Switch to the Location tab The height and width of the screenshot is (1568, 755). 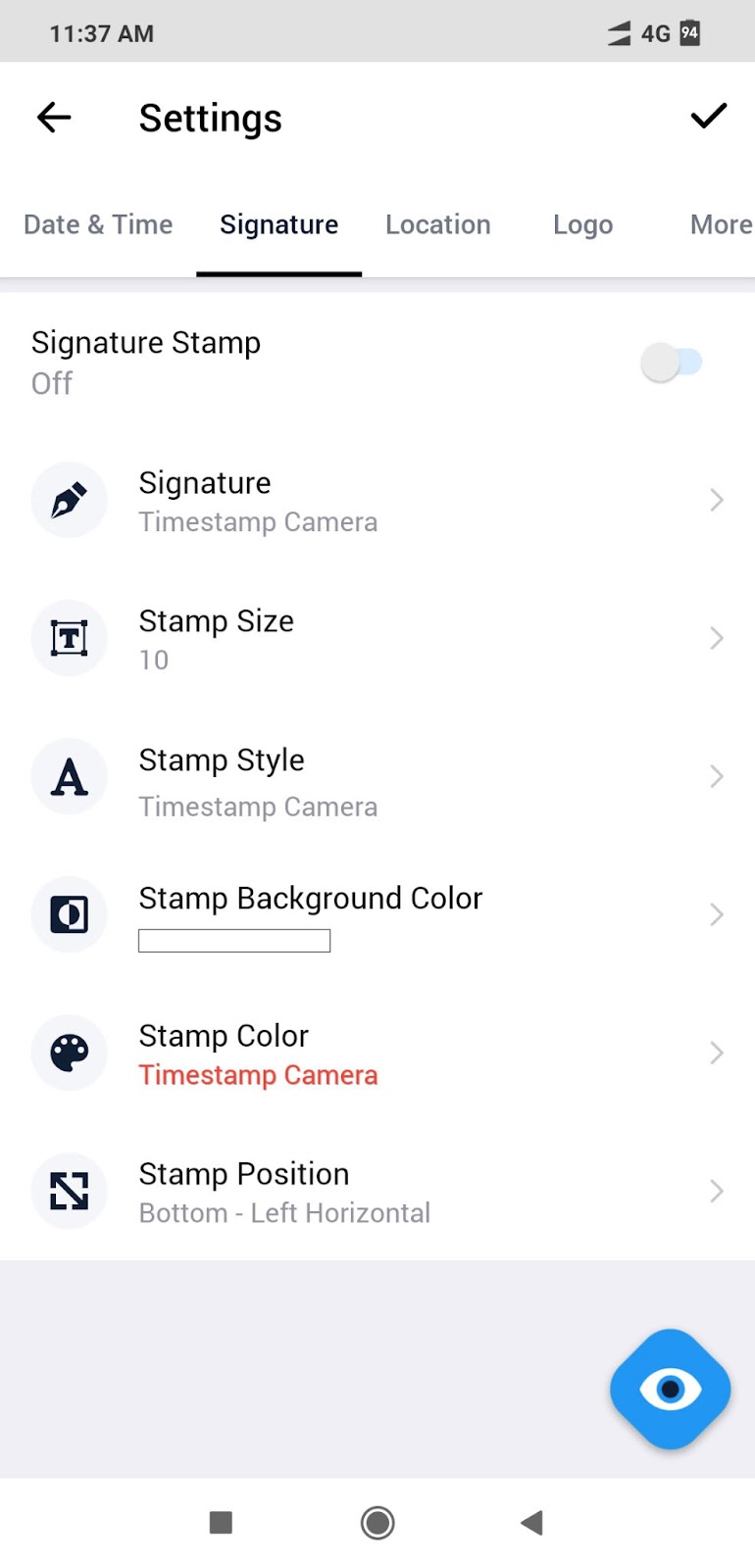tap(438, 224)
